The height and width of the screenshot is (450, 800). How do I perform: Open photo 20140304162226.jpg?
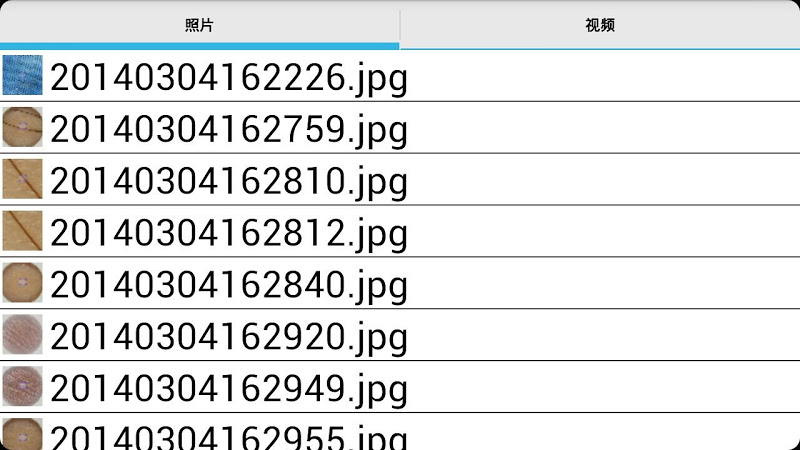click(229, 77)
